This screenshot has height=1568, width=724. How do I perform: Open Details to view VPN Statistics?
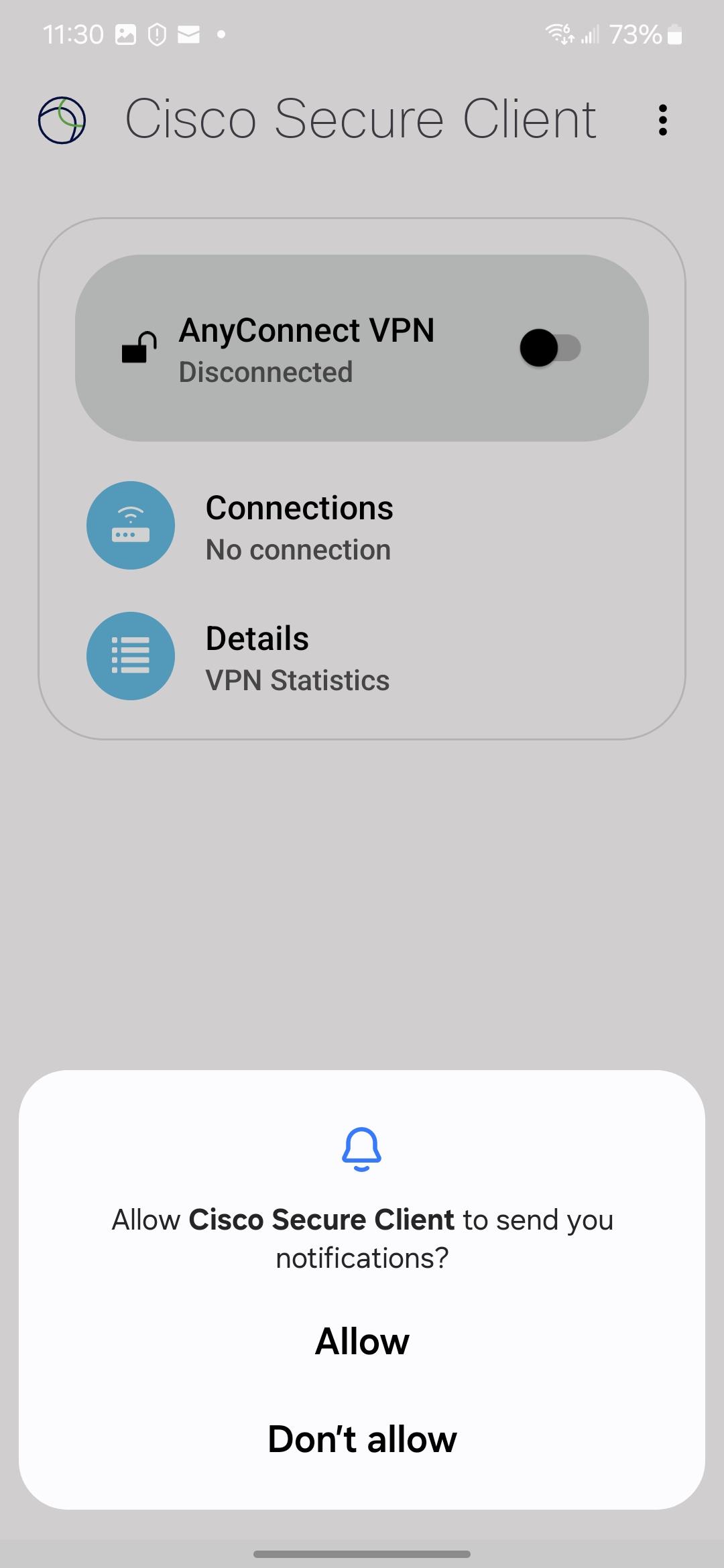coord(297,657)
